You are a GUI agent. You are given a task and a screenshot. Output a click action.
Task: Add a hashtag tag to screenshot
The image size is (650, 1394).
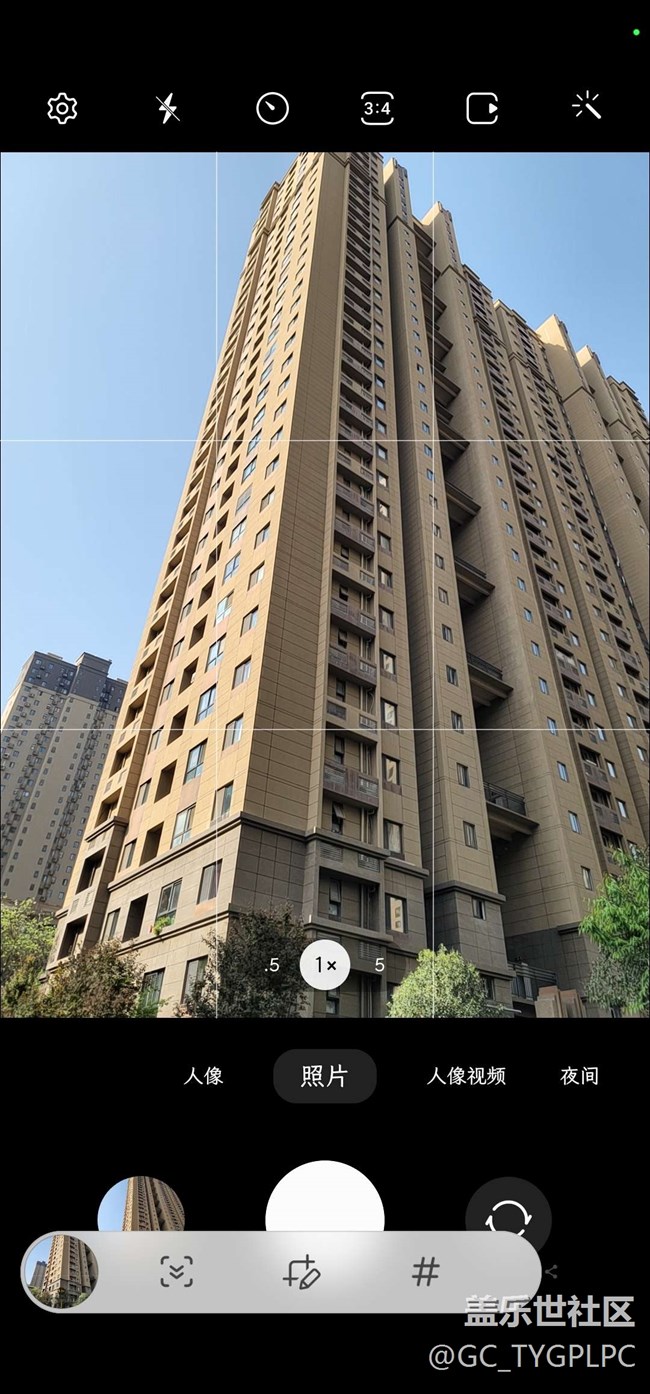point(425,1272)
